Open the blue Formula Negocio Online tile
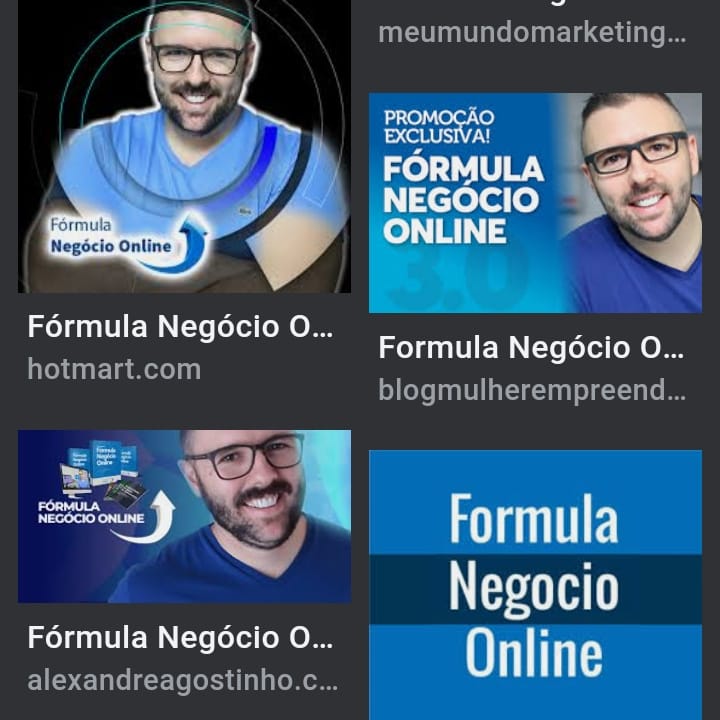 pos(535,585)
